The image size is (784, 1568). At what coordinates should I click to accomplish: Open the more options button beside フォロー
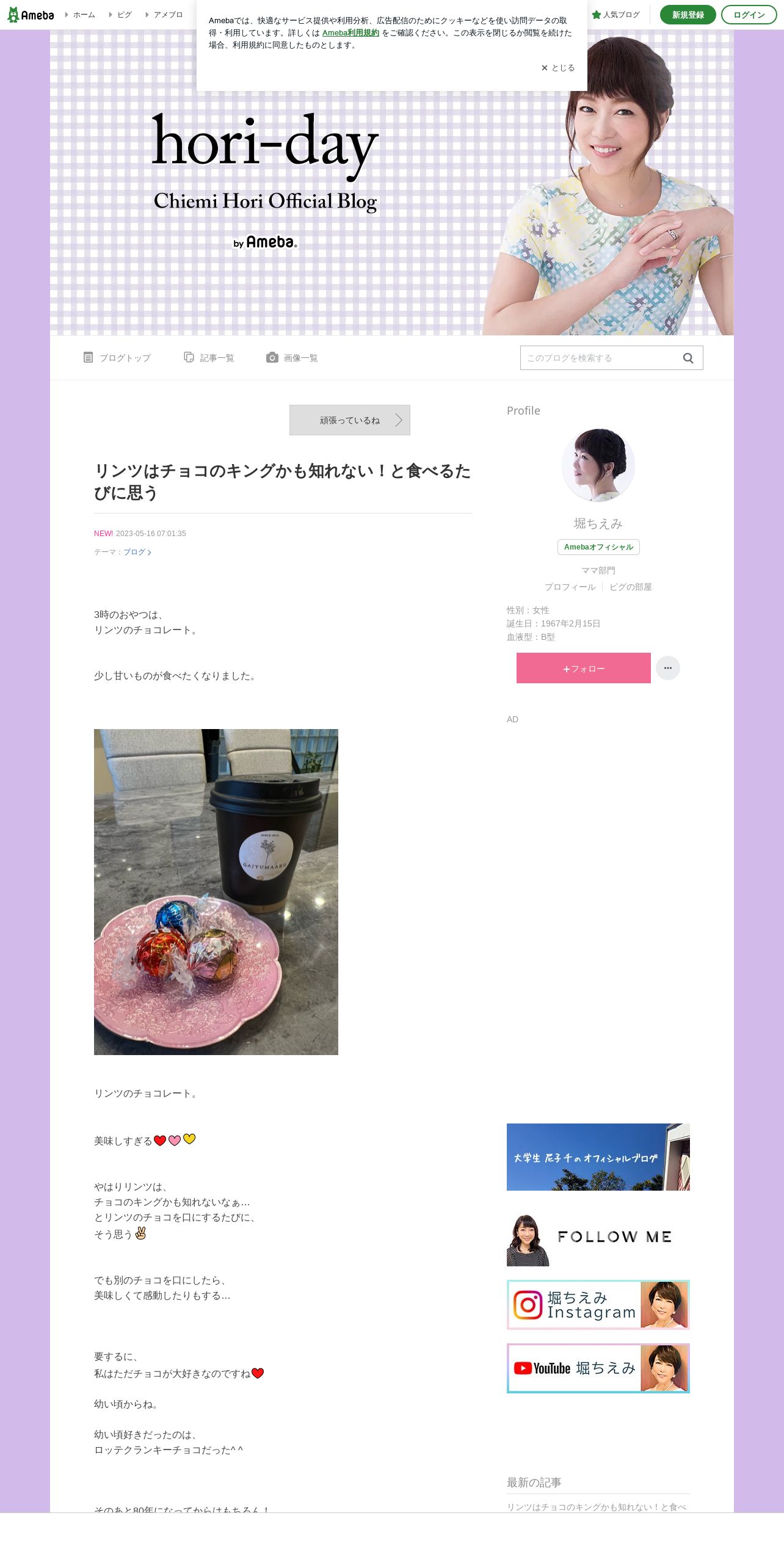pyautogui.click(x=668, y=668)
